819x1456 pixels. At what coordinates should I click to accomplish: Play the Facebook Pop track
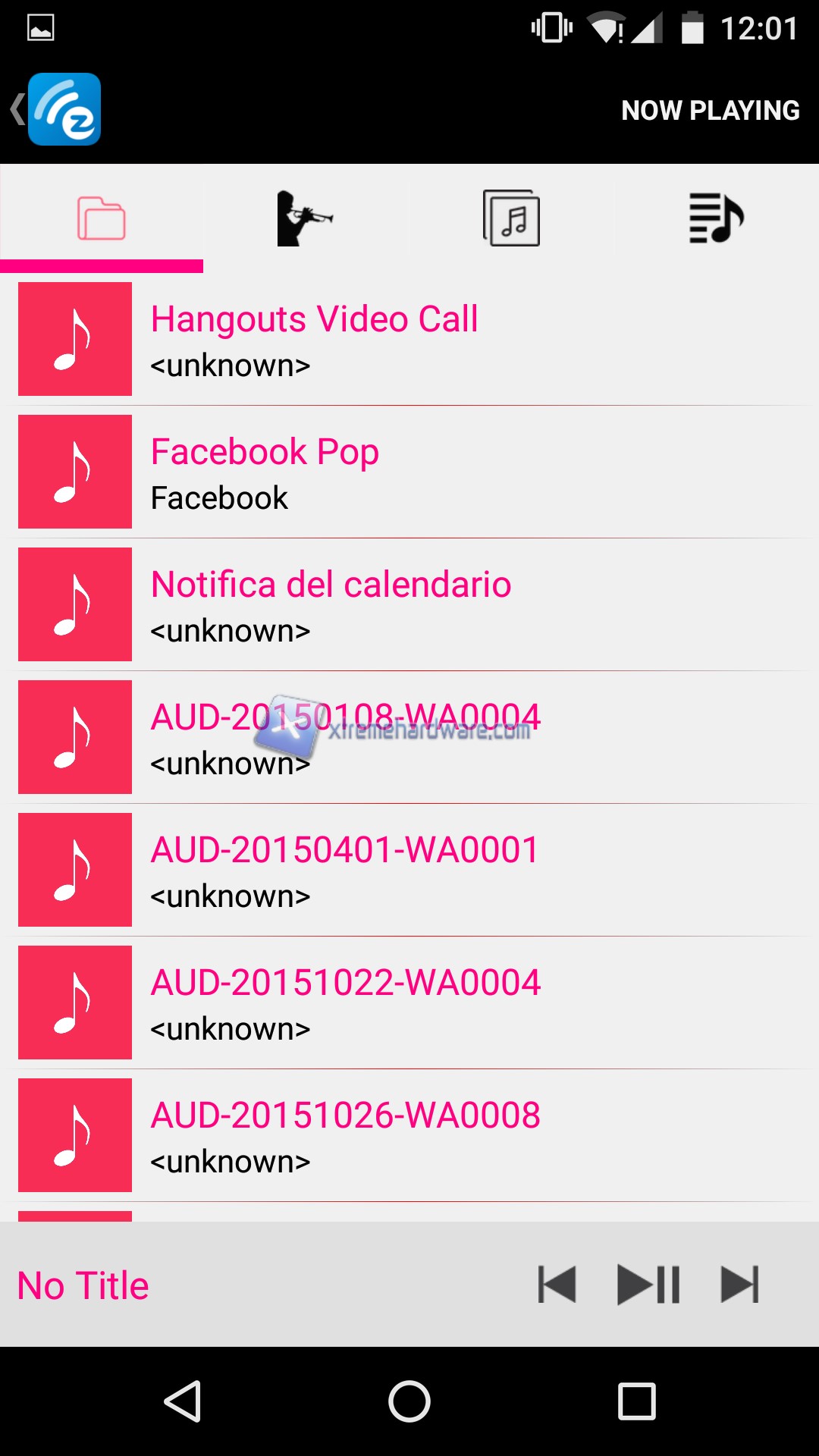point(409,472)
